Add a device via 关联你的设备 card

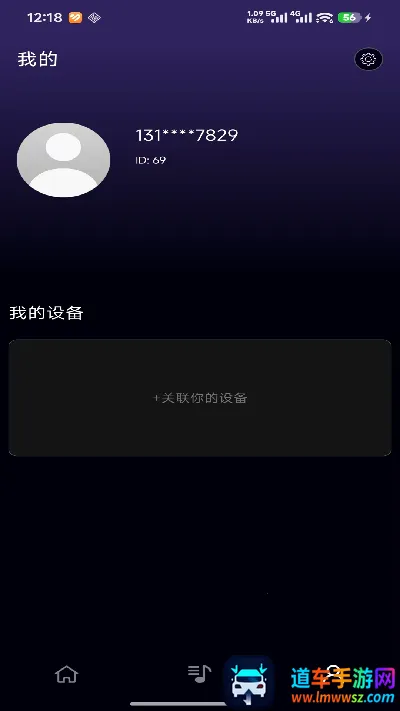200,398
